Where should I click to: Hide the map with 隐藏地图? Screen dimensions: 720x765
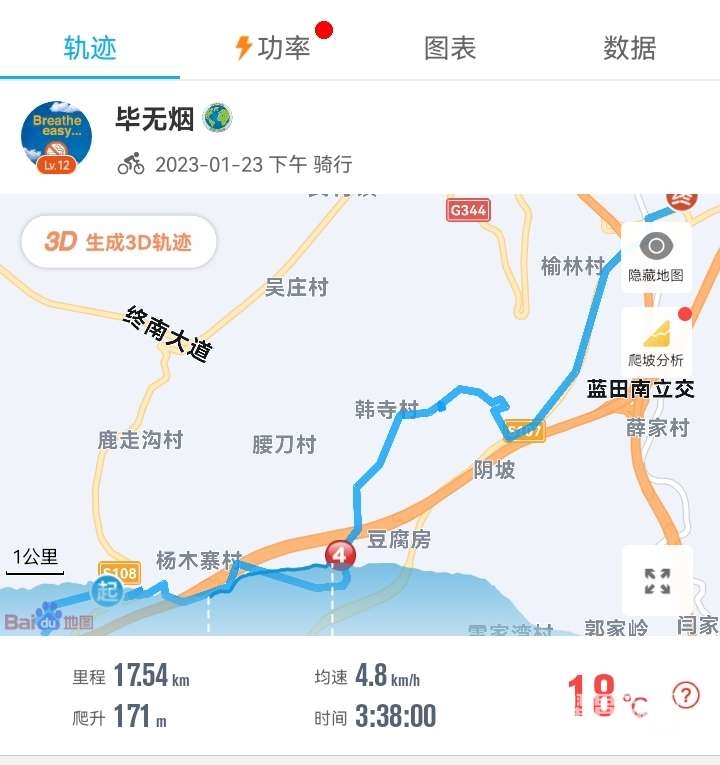[656, 257]
